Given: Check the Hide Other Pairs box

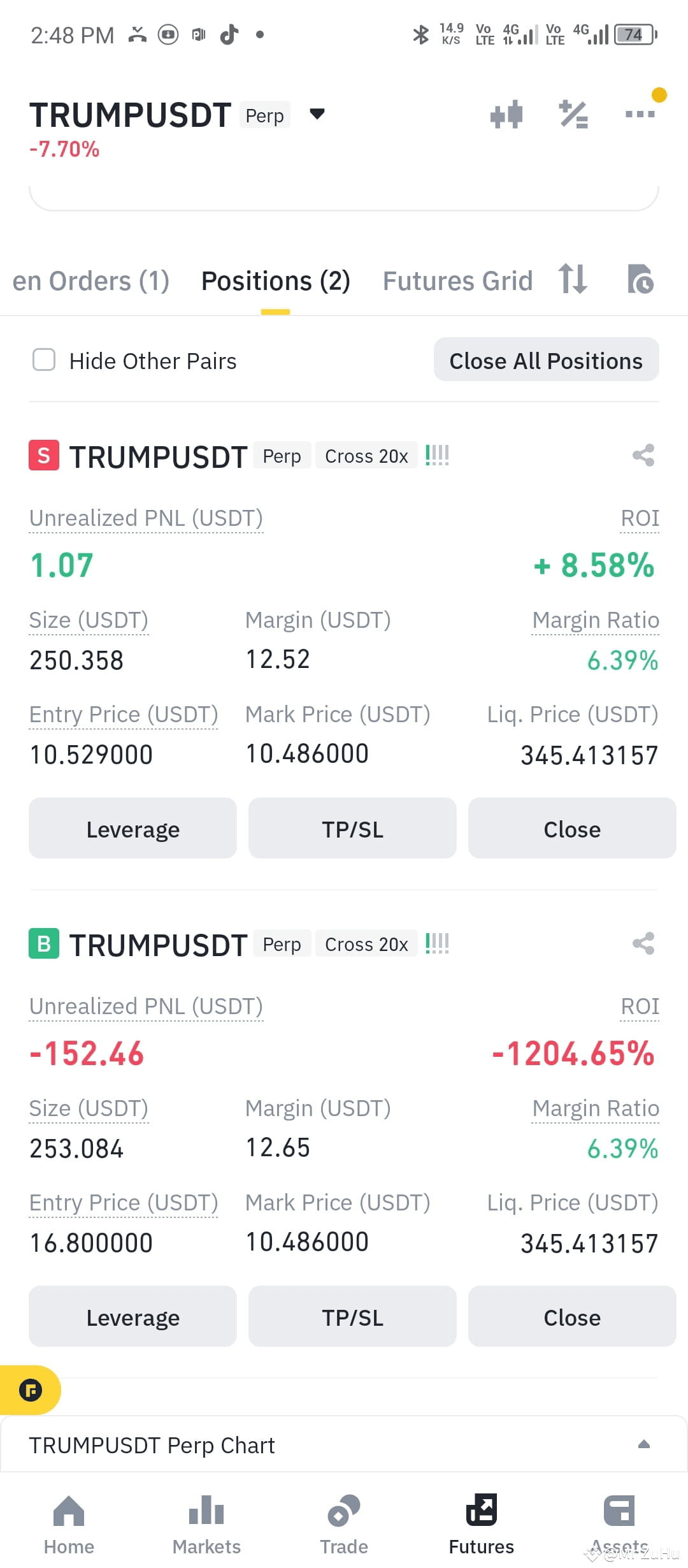Looking at the screenshot, I should pos(44,359).
